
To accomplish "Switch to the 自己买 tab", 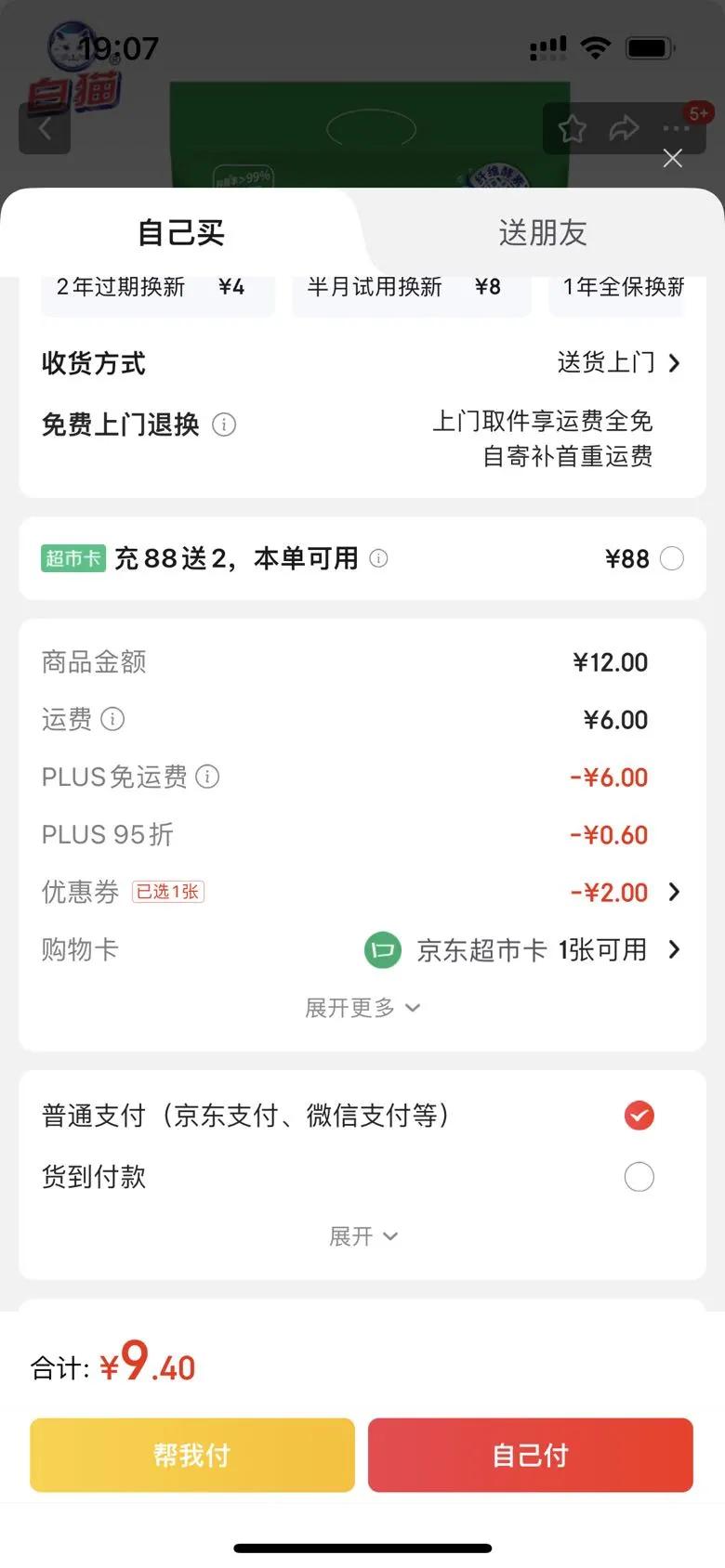I will point(181,232).
